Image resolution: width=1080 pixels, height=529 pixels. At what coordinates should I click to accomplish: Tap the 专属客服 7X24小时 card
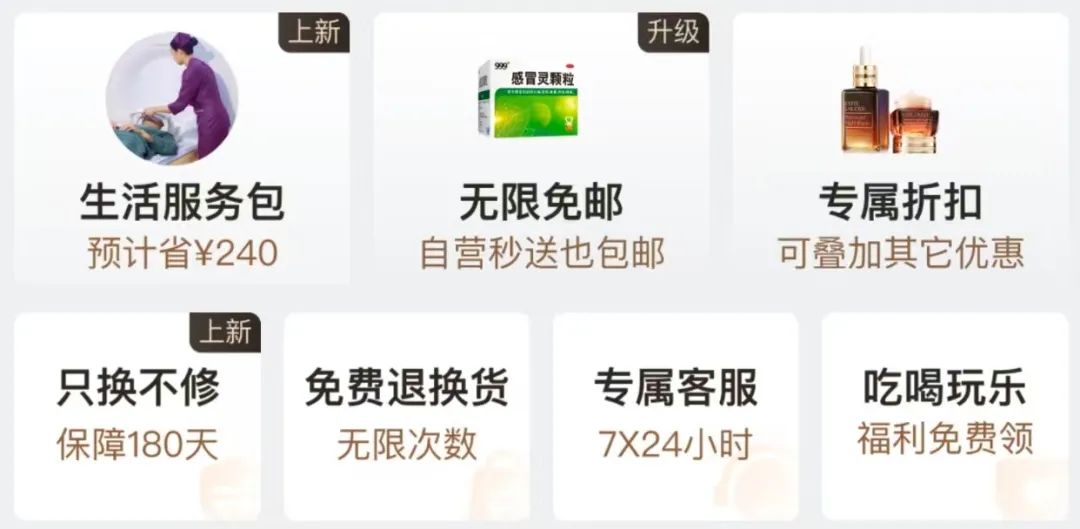[x=675, y=415]
